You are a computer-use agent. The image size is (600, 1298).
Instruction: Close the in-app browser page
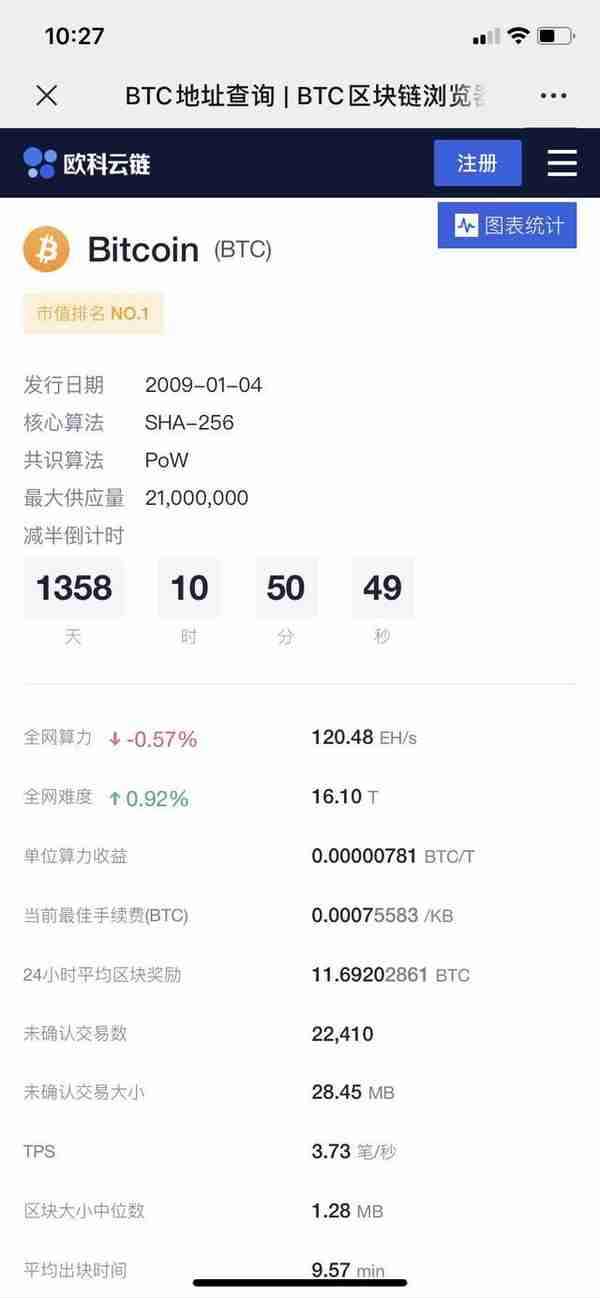[47, 95]
